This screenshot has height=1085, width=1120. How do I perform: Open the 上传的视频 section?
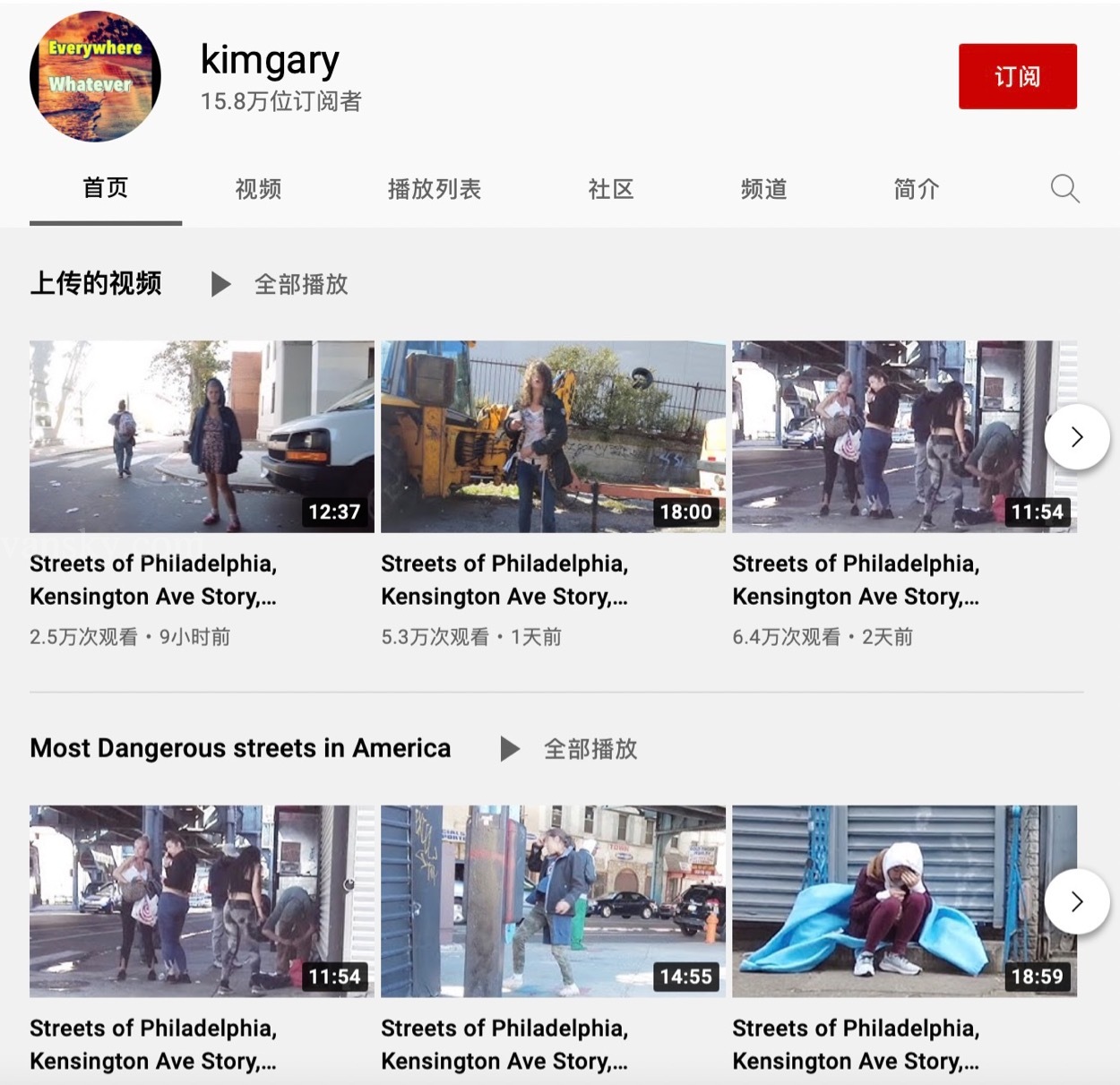coord(96,283)
